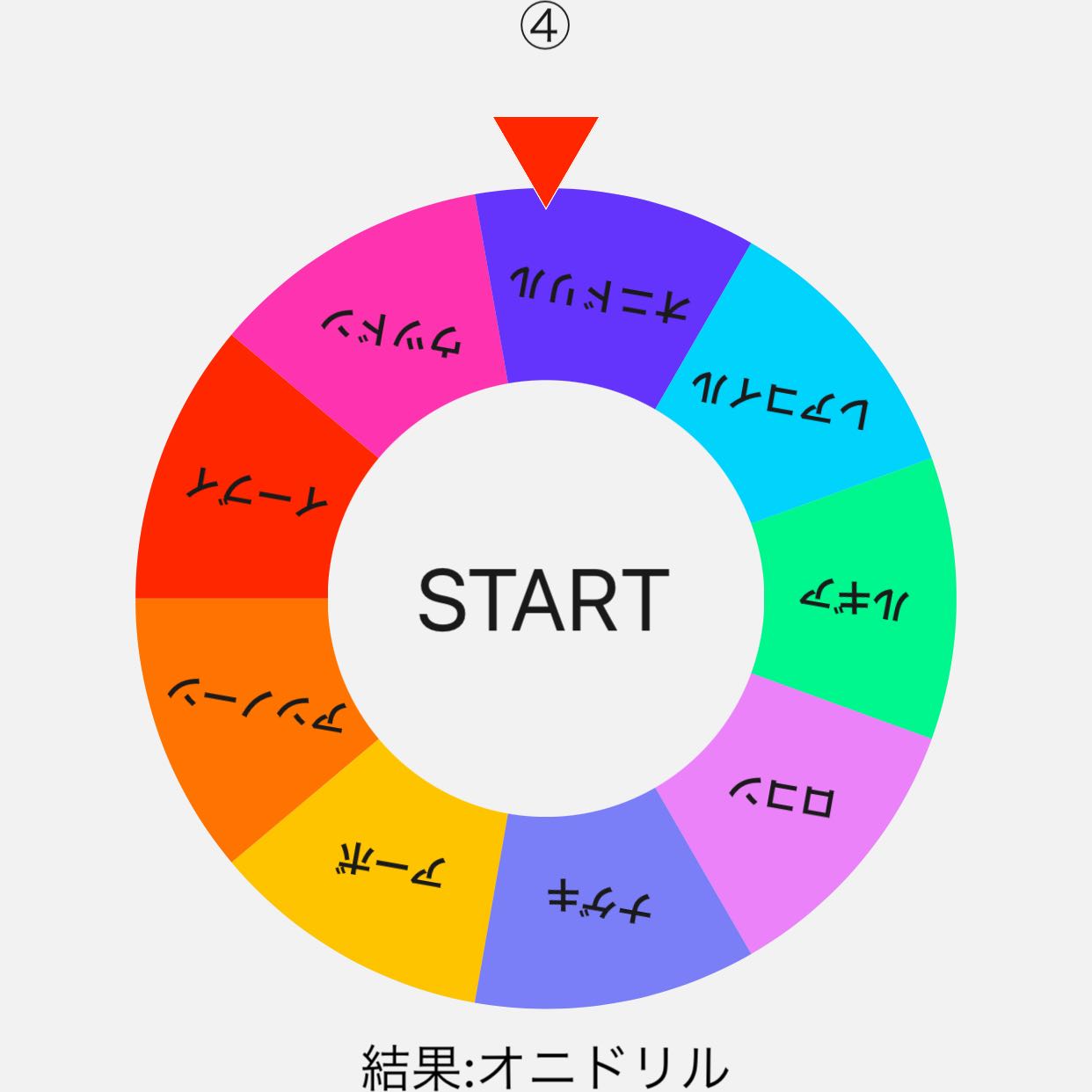Tap START to spin the roulette
1092x1092 pixels.
pos(544,599)
